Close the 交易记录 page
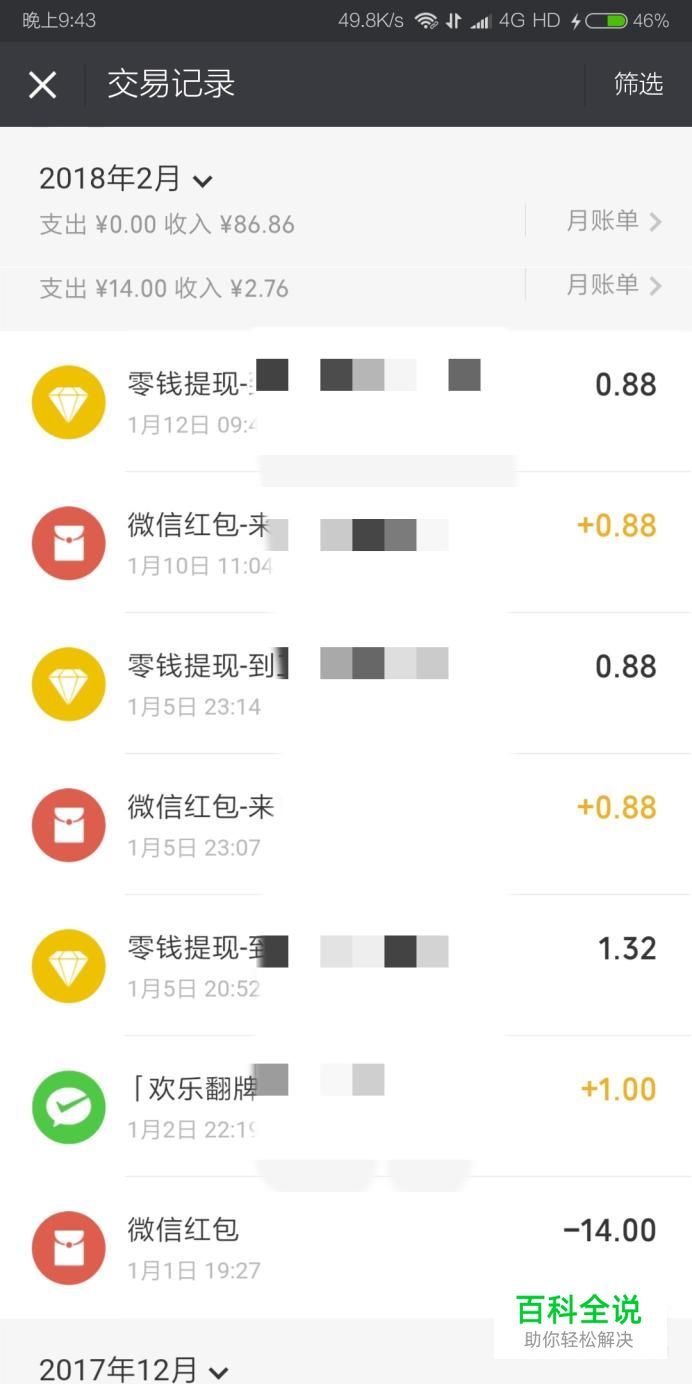The width and height of the screenshot is (692, 1384). [x=42, y=85]
